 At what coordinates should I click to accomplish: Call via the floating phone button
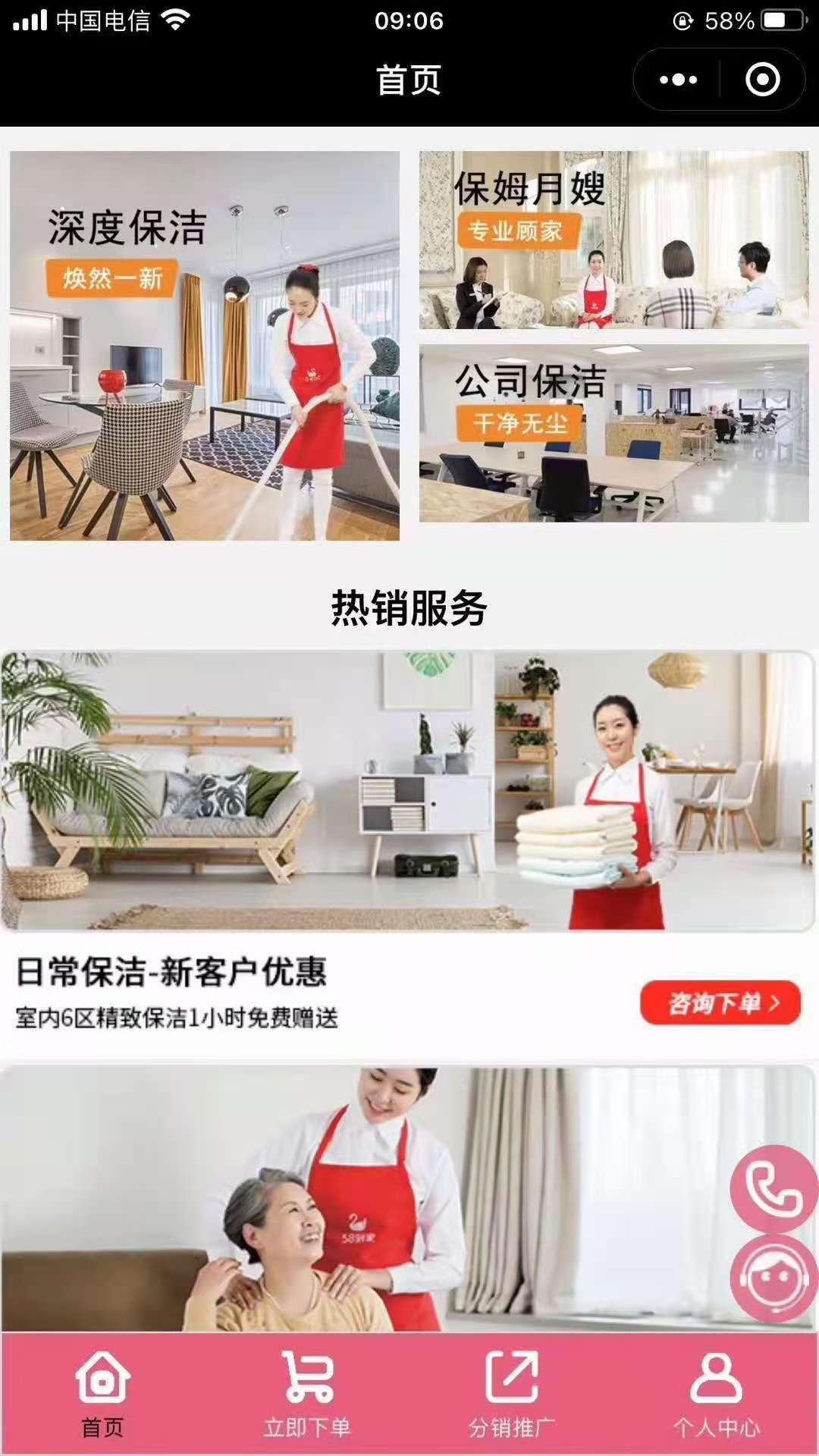773,1188
